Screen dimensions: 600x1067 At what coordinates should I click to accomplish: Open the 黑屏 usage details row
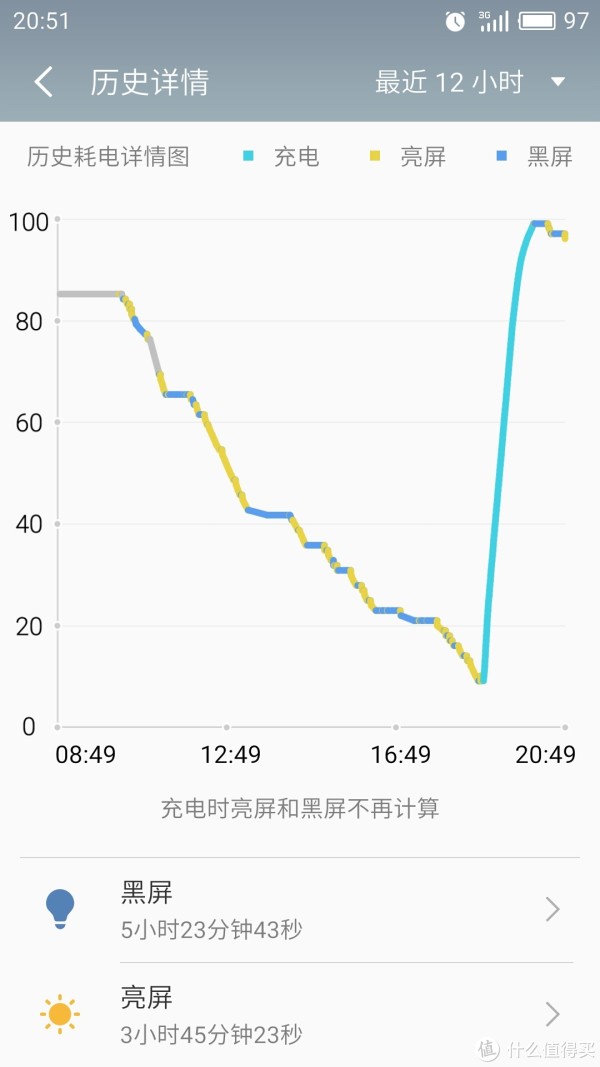300,910
